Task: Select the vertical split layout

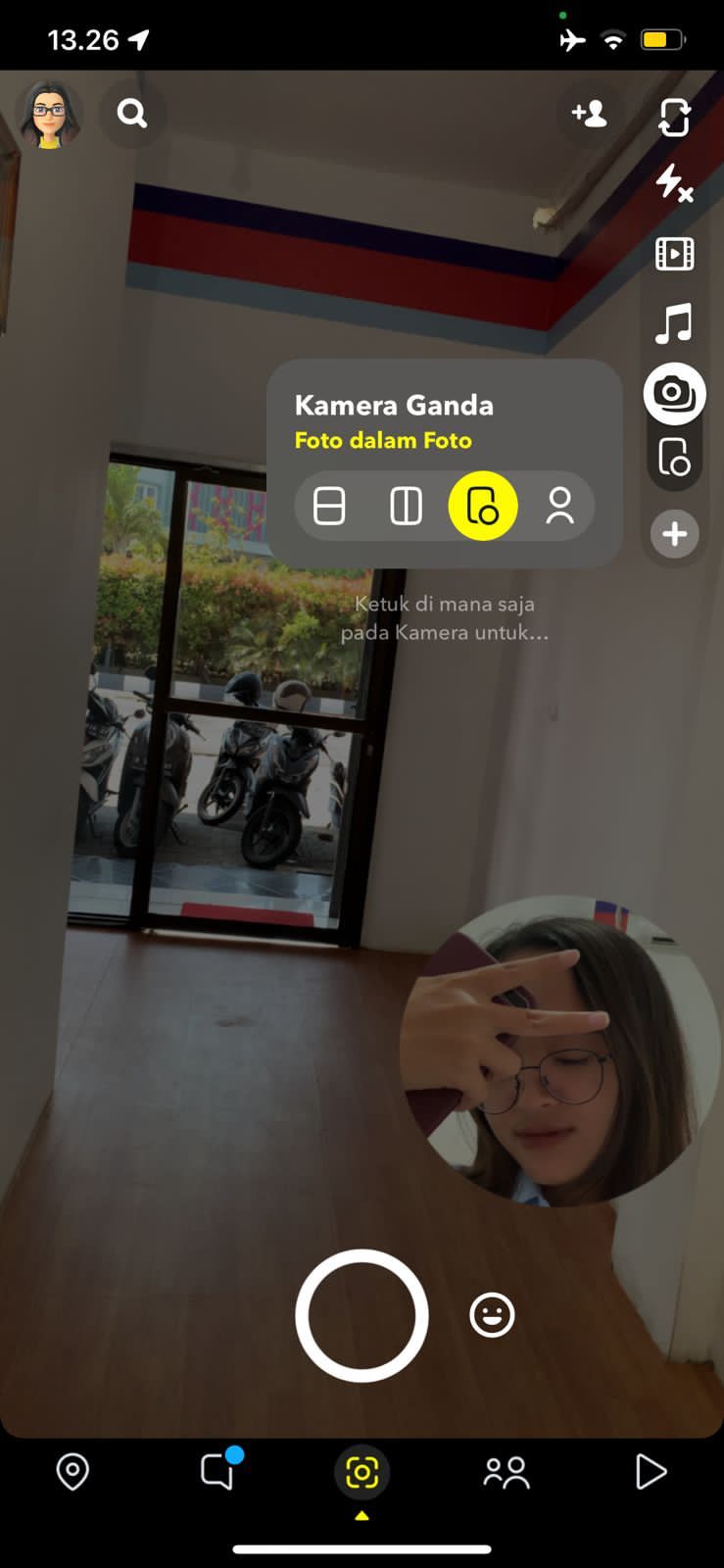Action: 406,507
